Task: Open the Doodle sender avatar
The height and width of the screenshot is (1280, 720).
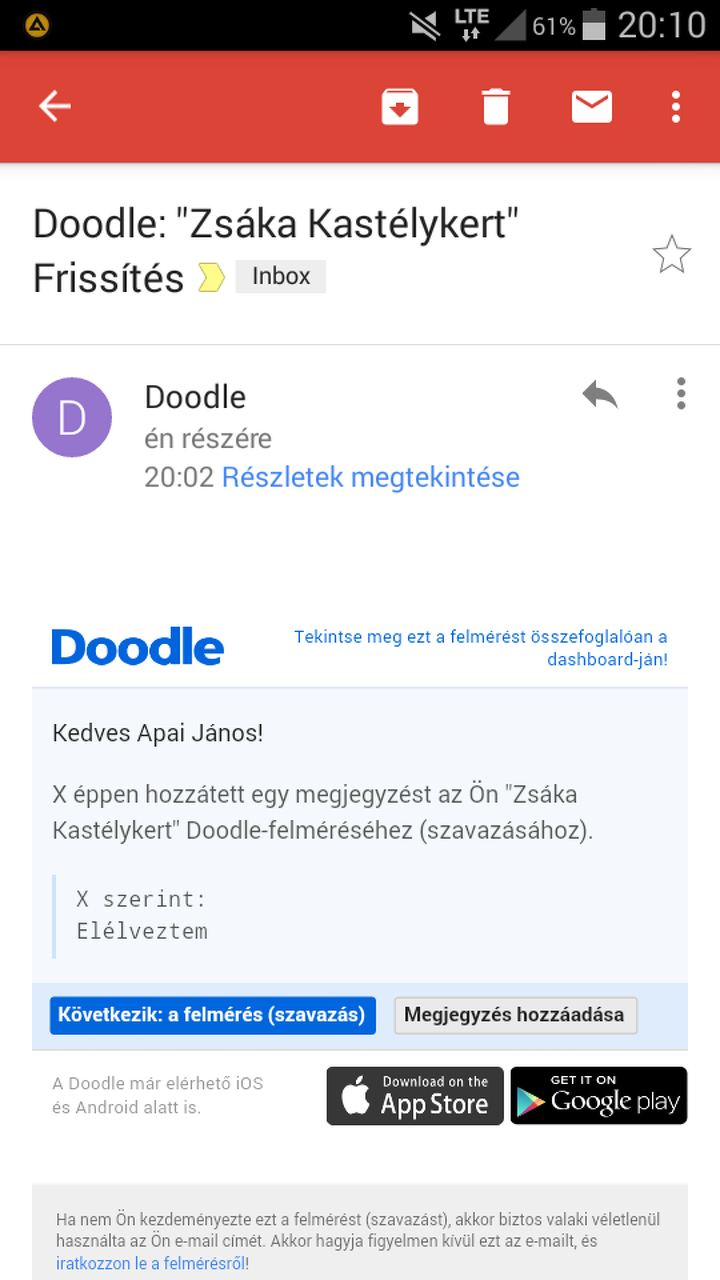Action: (x=72, y=418)
